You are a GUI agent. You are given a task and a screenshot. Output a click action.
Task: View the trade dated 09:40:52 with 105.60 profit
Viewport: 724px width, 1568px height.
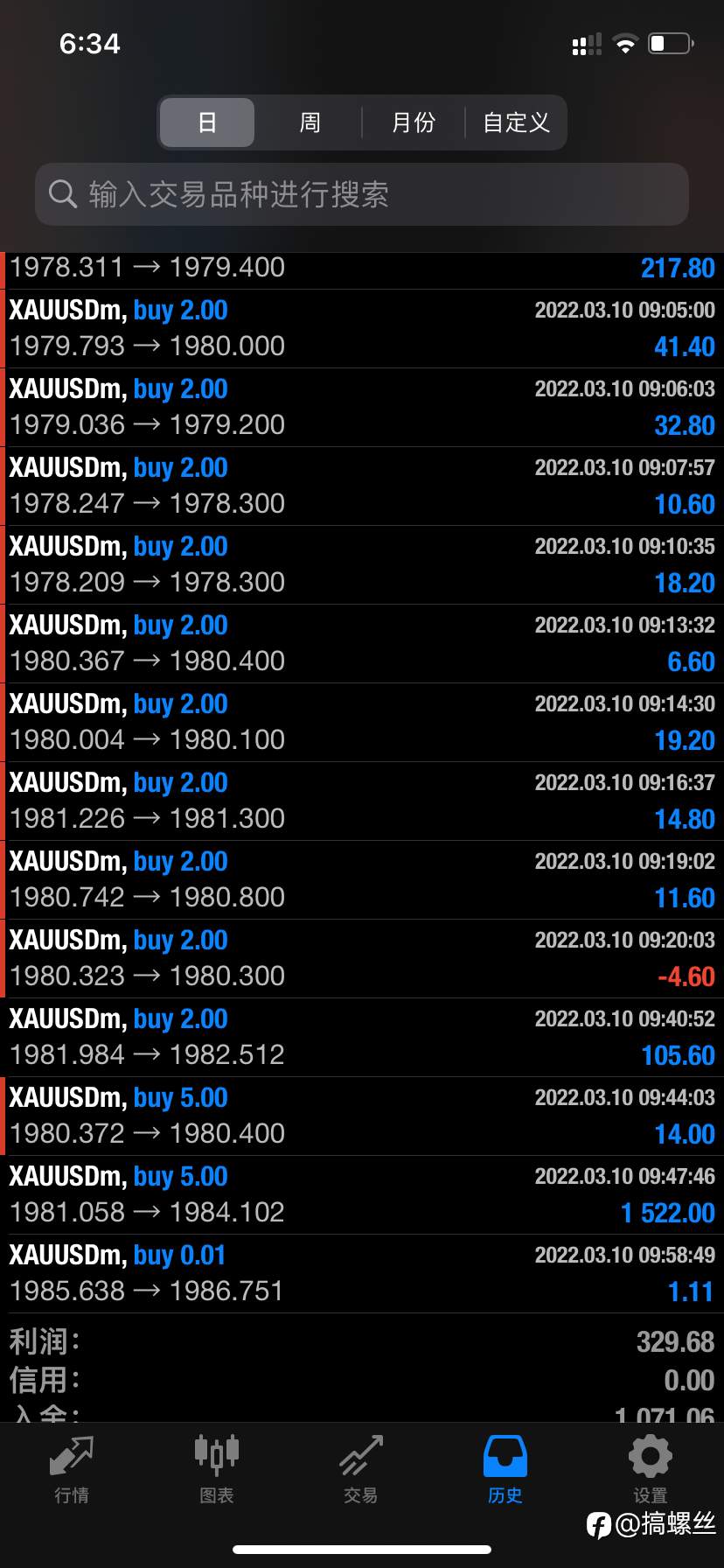[362, 1038]
